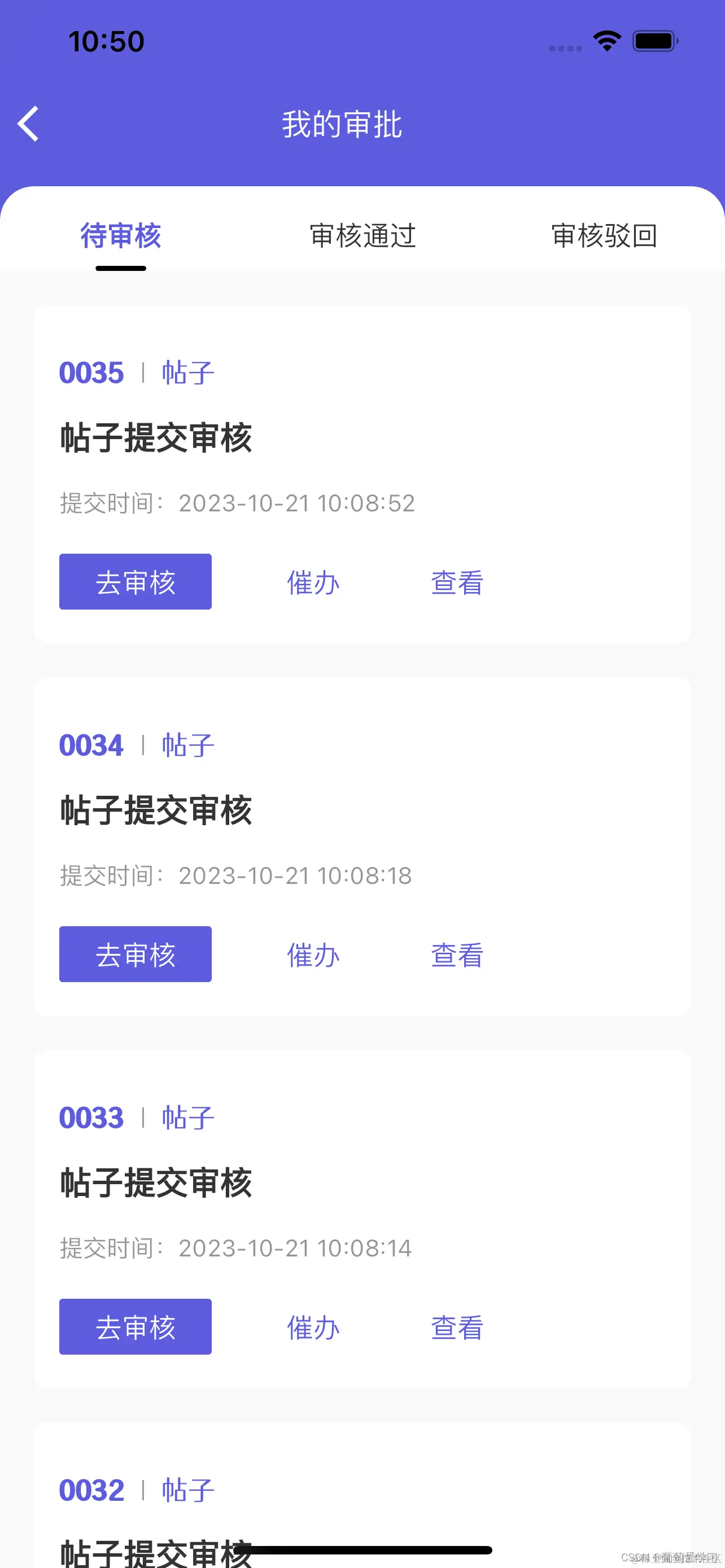This screenshot has width=725, height=1568.
Task: Tap 去审核 on order 0035
Action: [x=135, y=581]
